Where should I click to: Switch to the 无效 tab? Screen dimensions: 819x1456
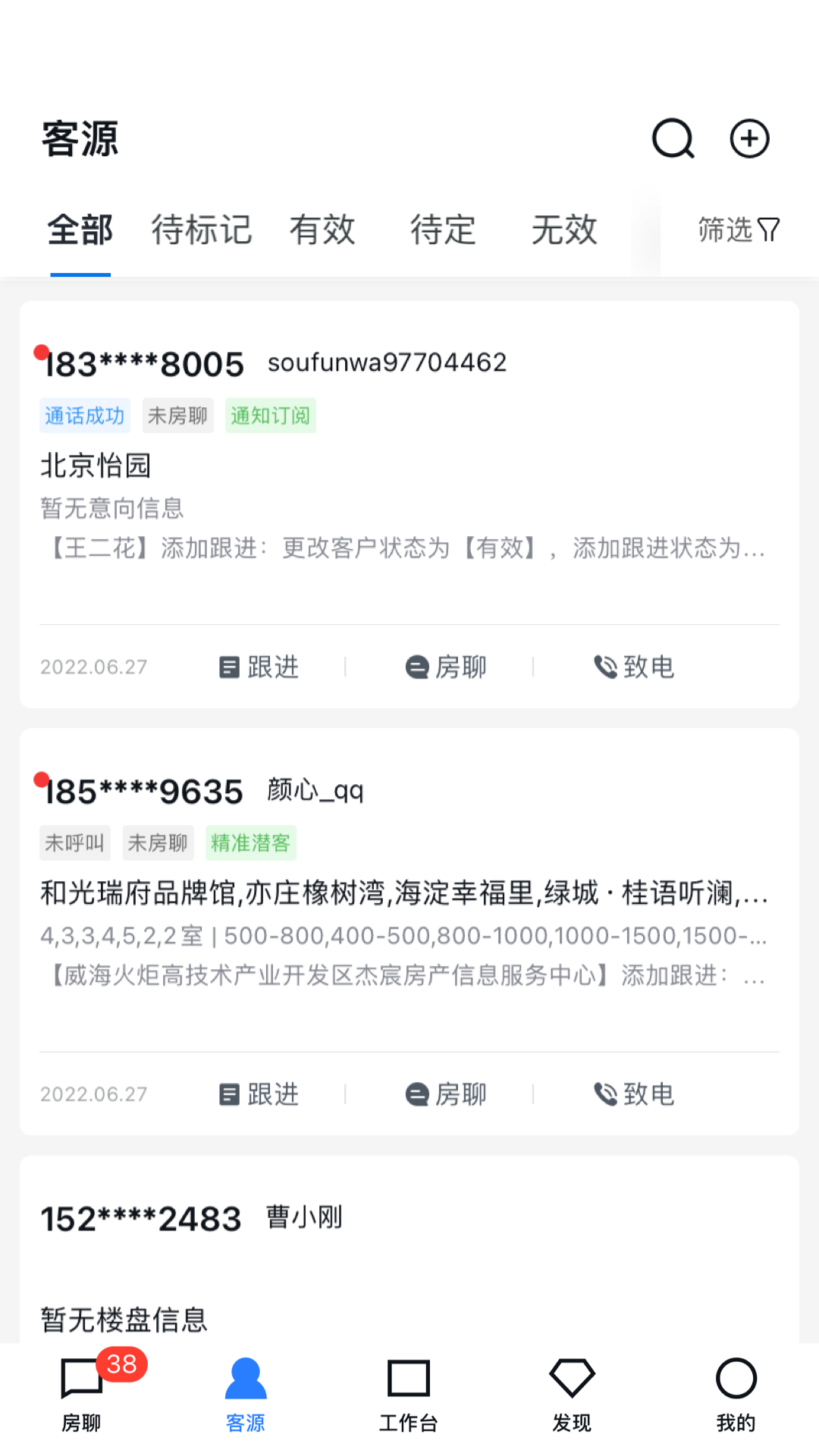point(564,231)
